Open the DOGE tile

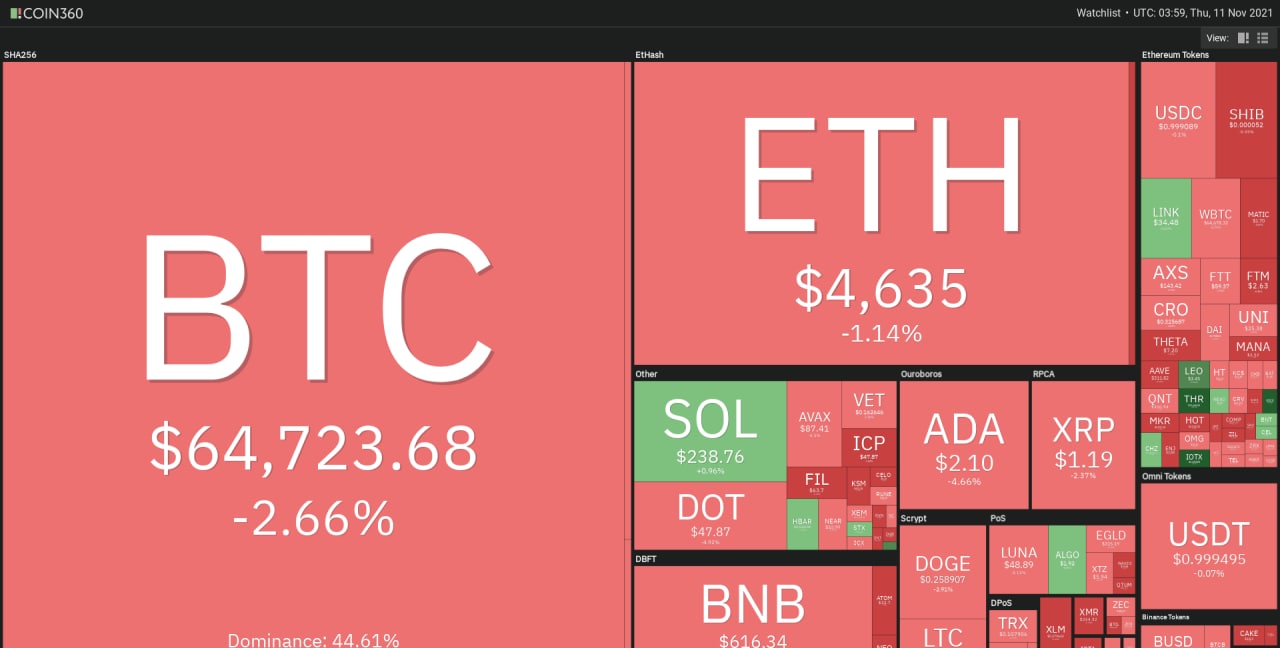click(x=942, y=572)
